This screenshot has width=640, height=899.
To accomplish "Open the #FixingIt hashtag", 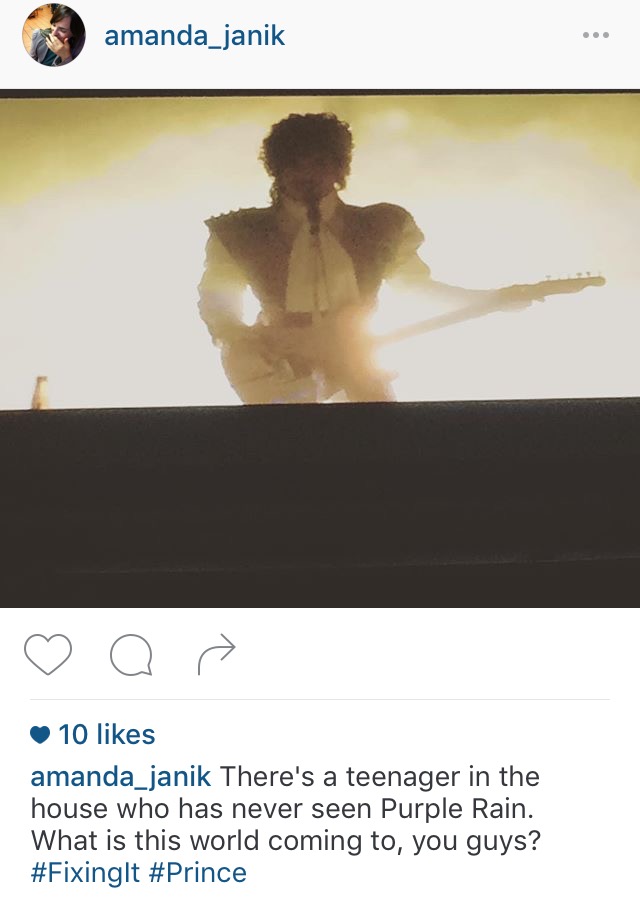I will click(x=83, y=873).
